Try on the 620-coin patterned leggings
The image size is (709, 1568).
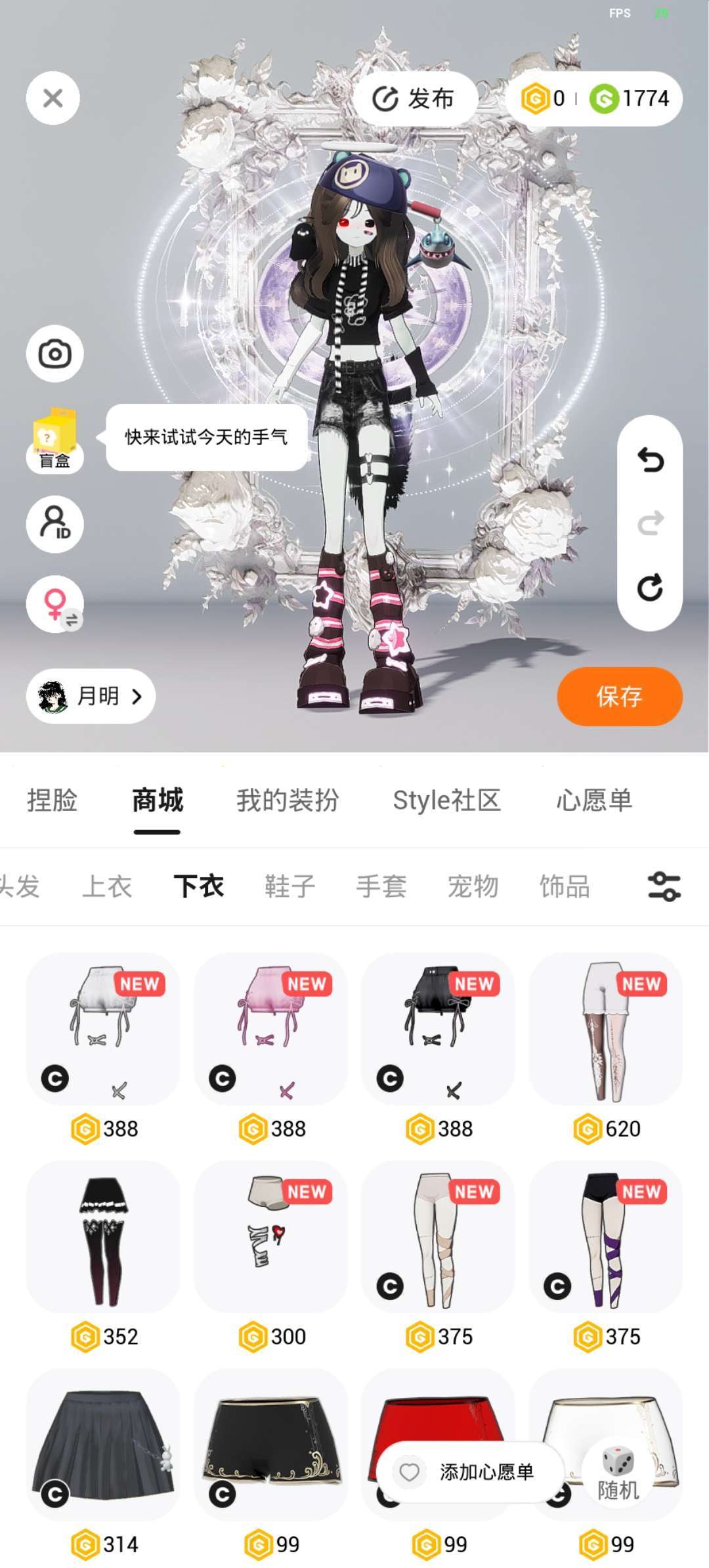click(605, 1029)
